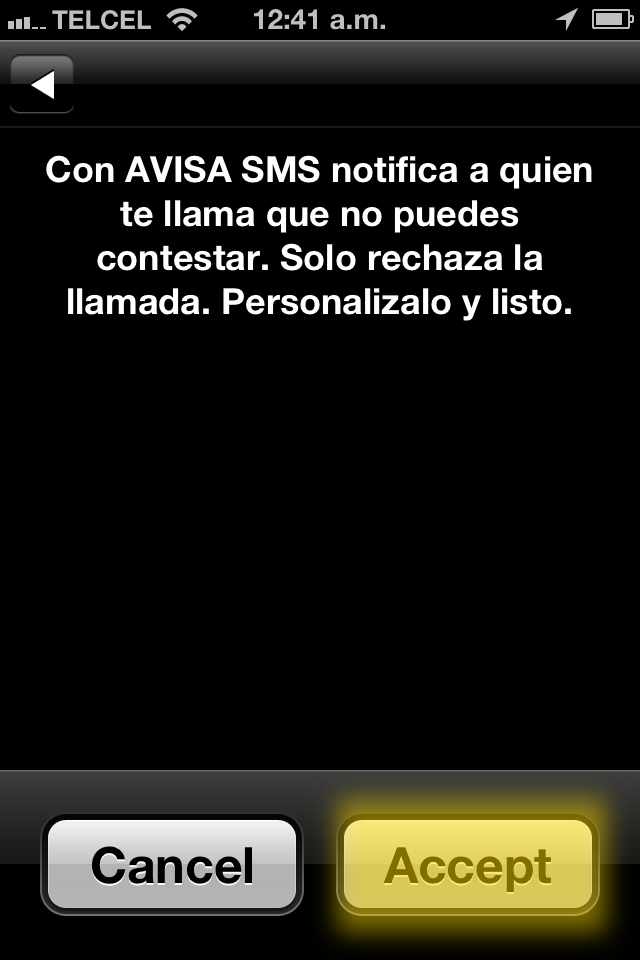Accept the AVISA SMS service
640x960 pixels.
click(468, 864)
